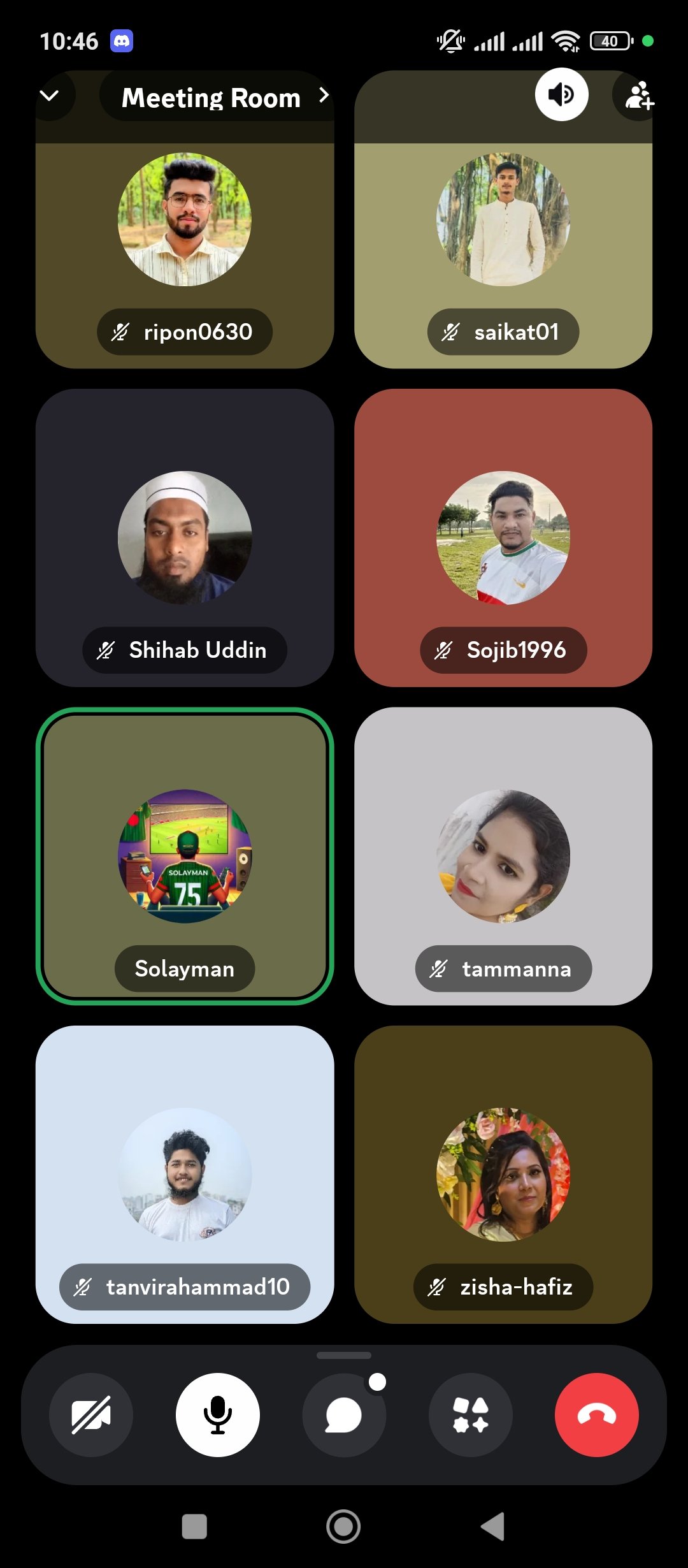Image resolution: width=688 pixels, height=1568 pixels.
Task: Open Solayman's participant tile
Action: tap(185, 856)
